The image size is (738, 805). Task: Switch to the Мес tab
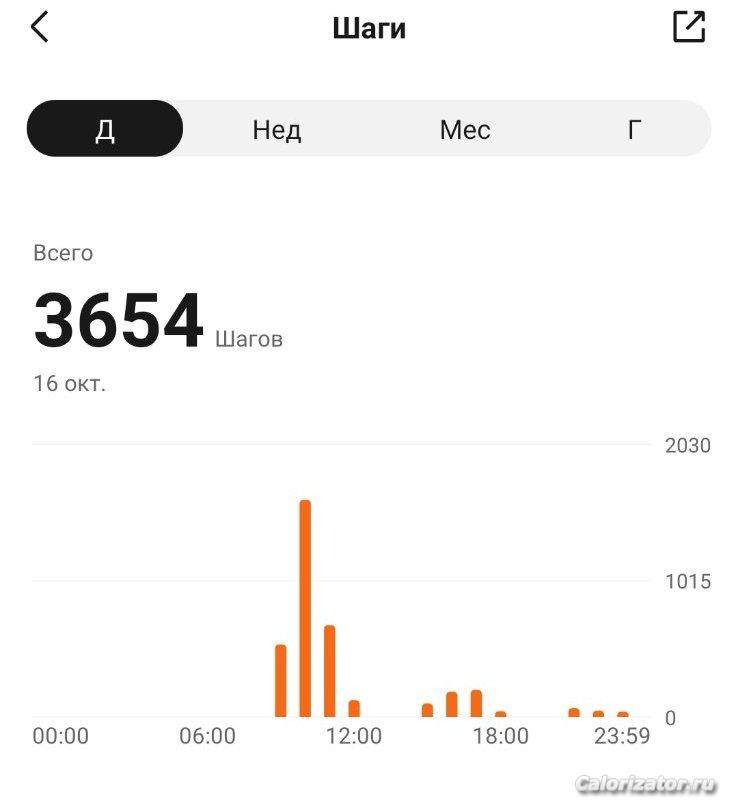click(465, 129)
